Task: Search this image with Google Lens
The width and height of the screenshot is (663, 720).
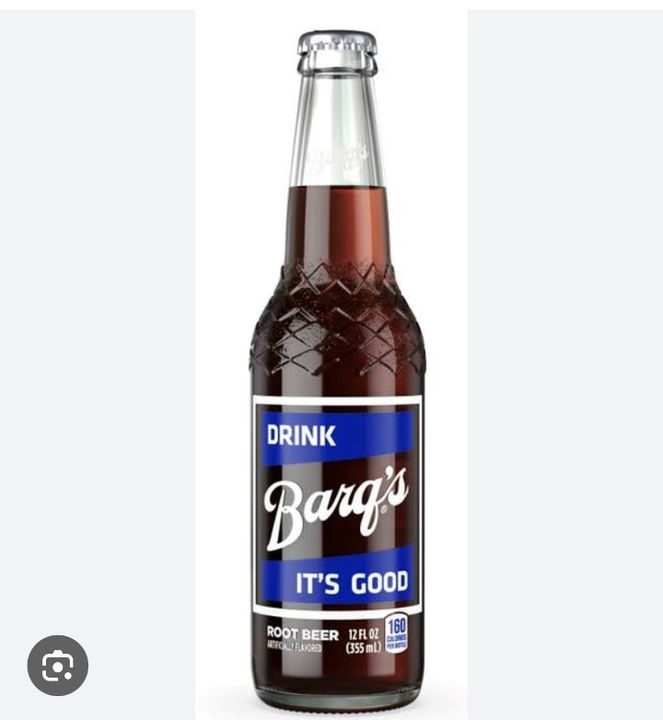Action: coord(57,665)
